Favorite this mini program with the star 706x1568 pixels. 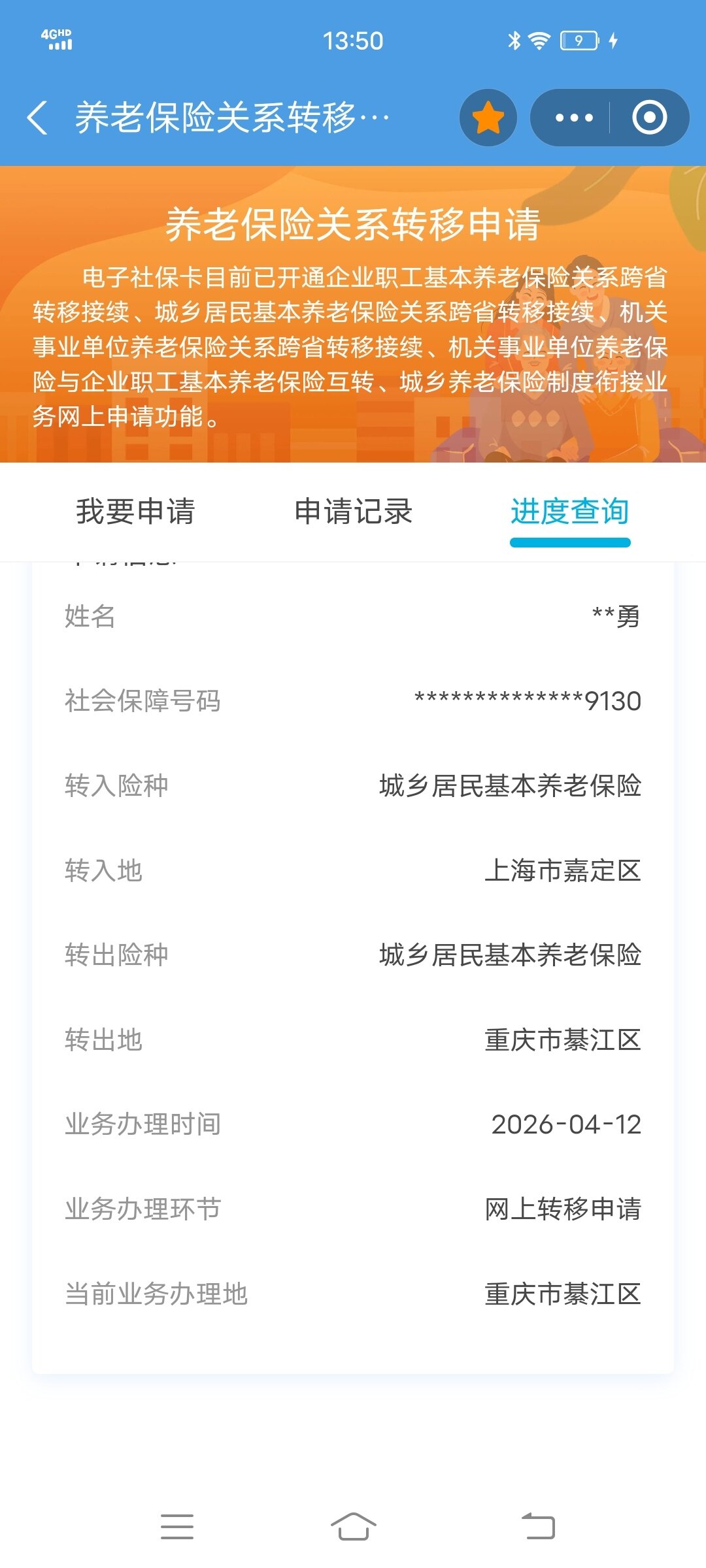coord(488,118)
